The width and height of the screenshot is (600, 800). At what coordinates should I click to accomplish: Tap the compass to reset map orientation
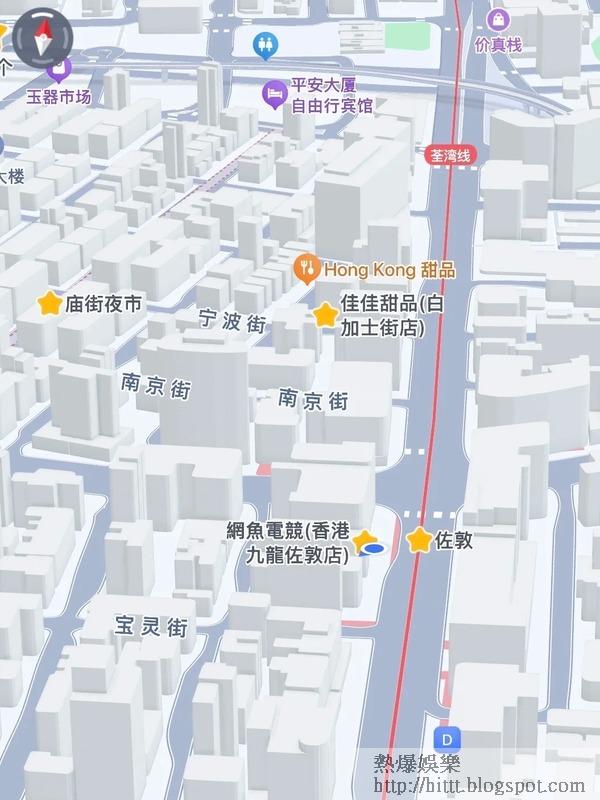point(40,37)
